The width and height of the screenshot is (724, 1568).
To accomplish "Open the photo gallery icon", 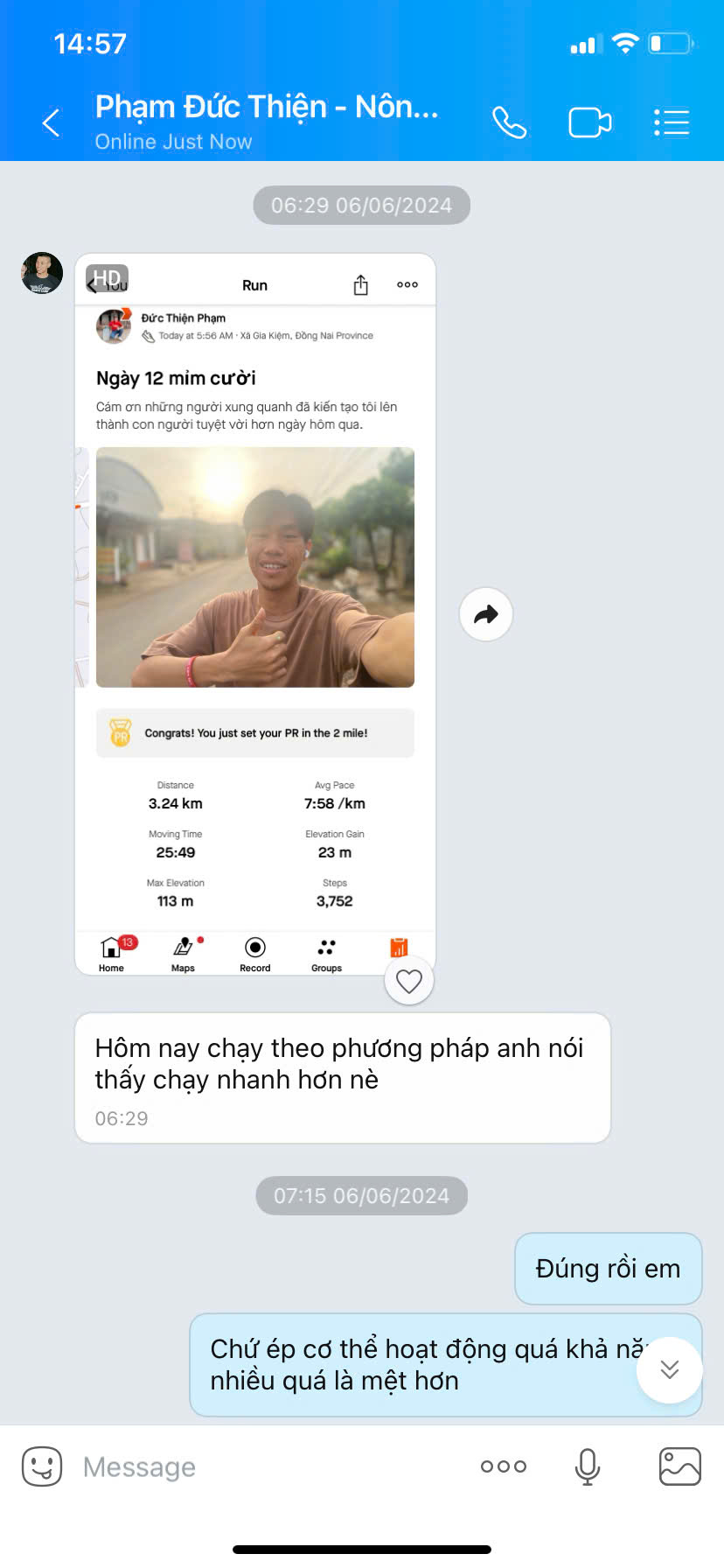I will tap(679, 1466).
